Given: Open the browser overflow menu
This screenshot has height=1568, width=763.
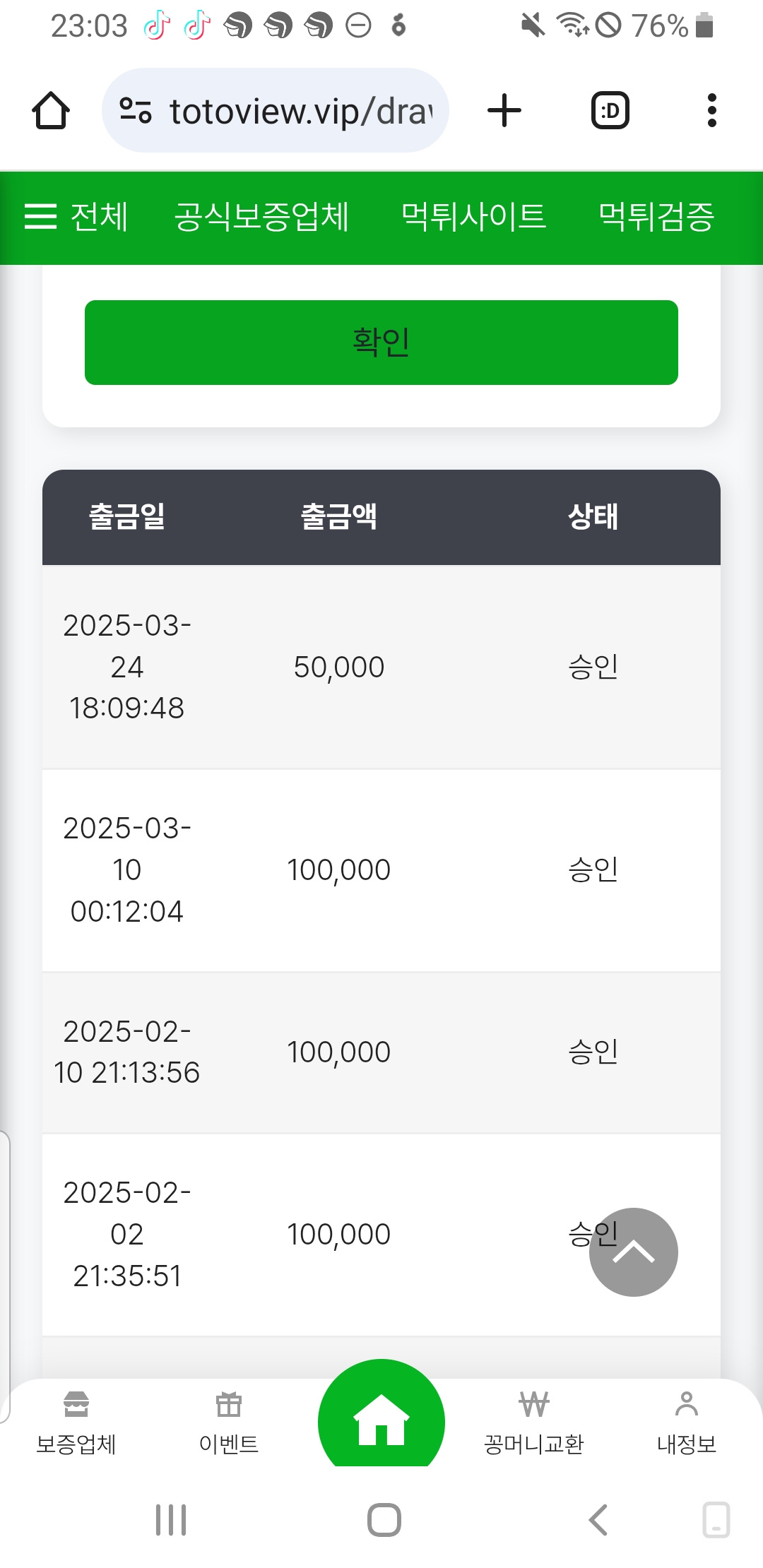Looking at the screenshot, I should pyautogui.click(x=711, y=111).
